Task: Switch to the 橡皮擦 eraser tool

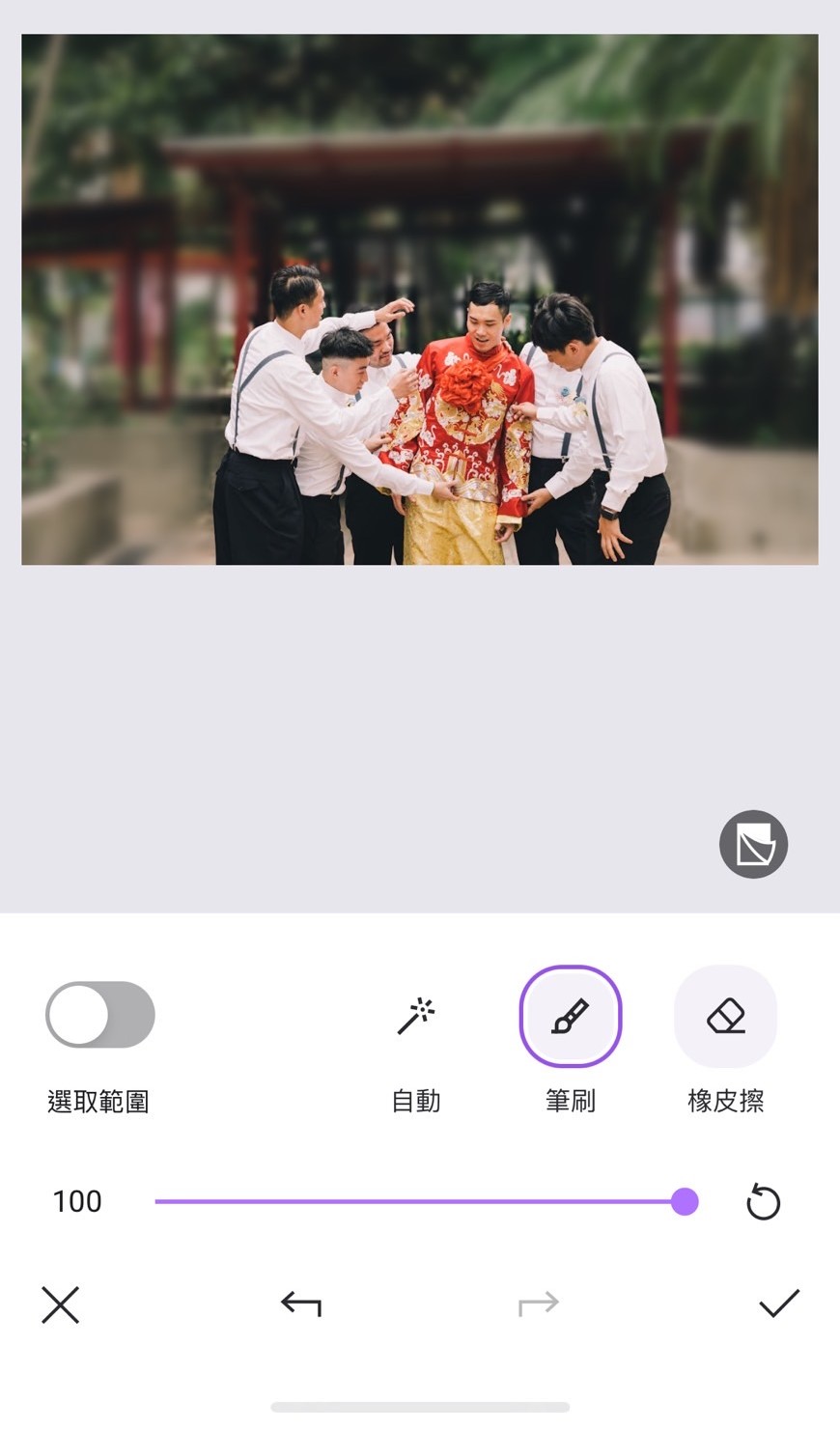Action: click(x=725, y=1015)
